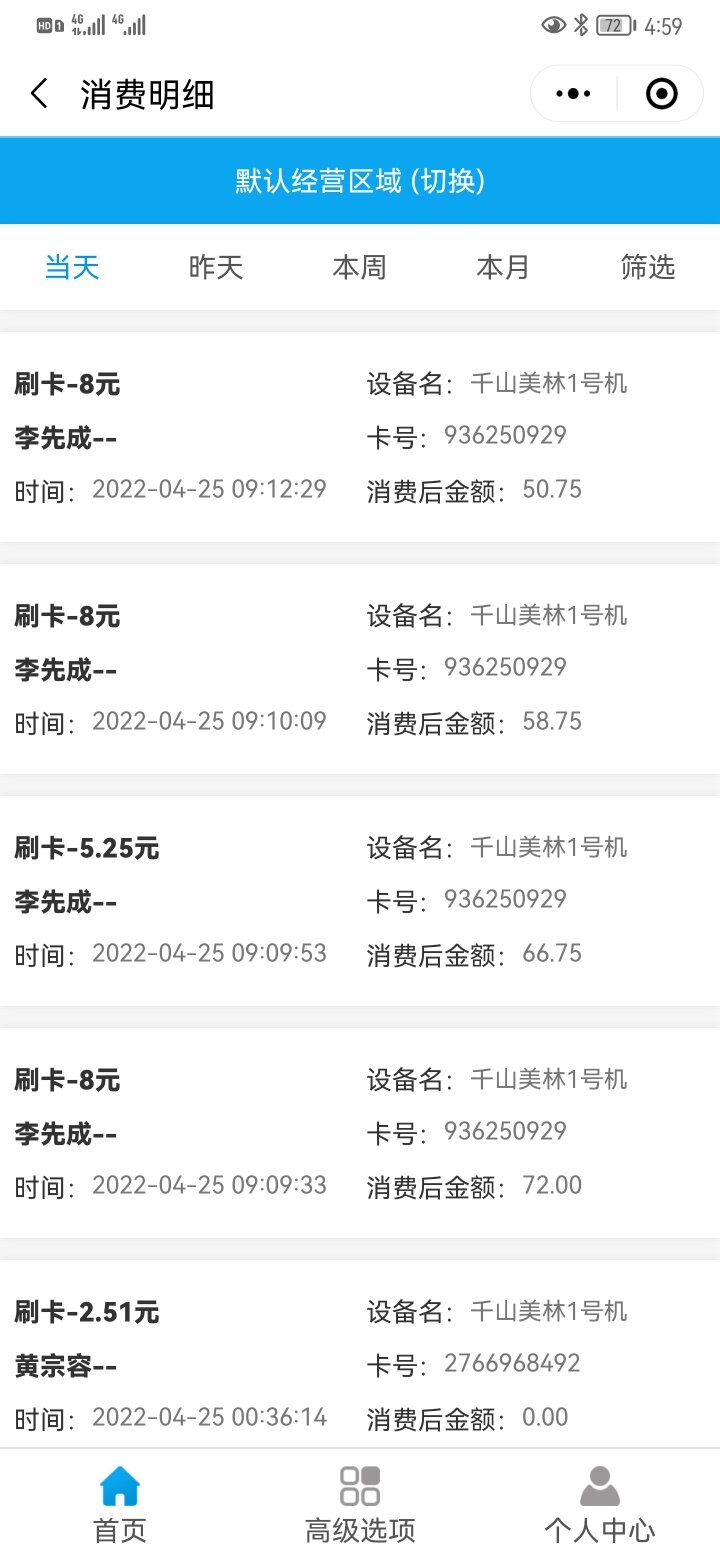
Task: Open the 刷卡-5.25元 record
Action: pyautogui.click(x=360, y=901)
